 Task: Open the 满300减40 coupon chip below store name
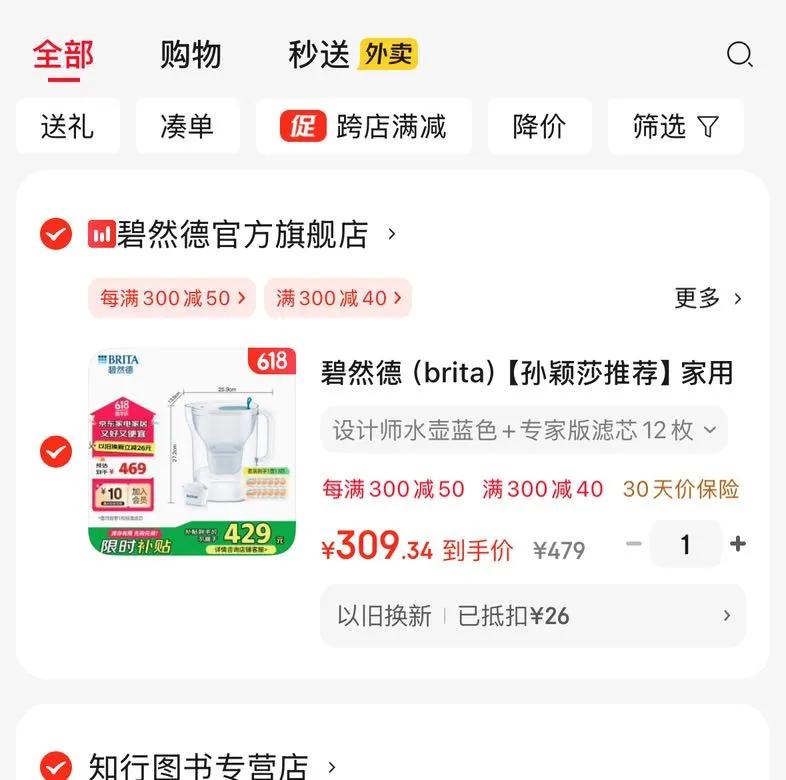click(x=338, y=298)
